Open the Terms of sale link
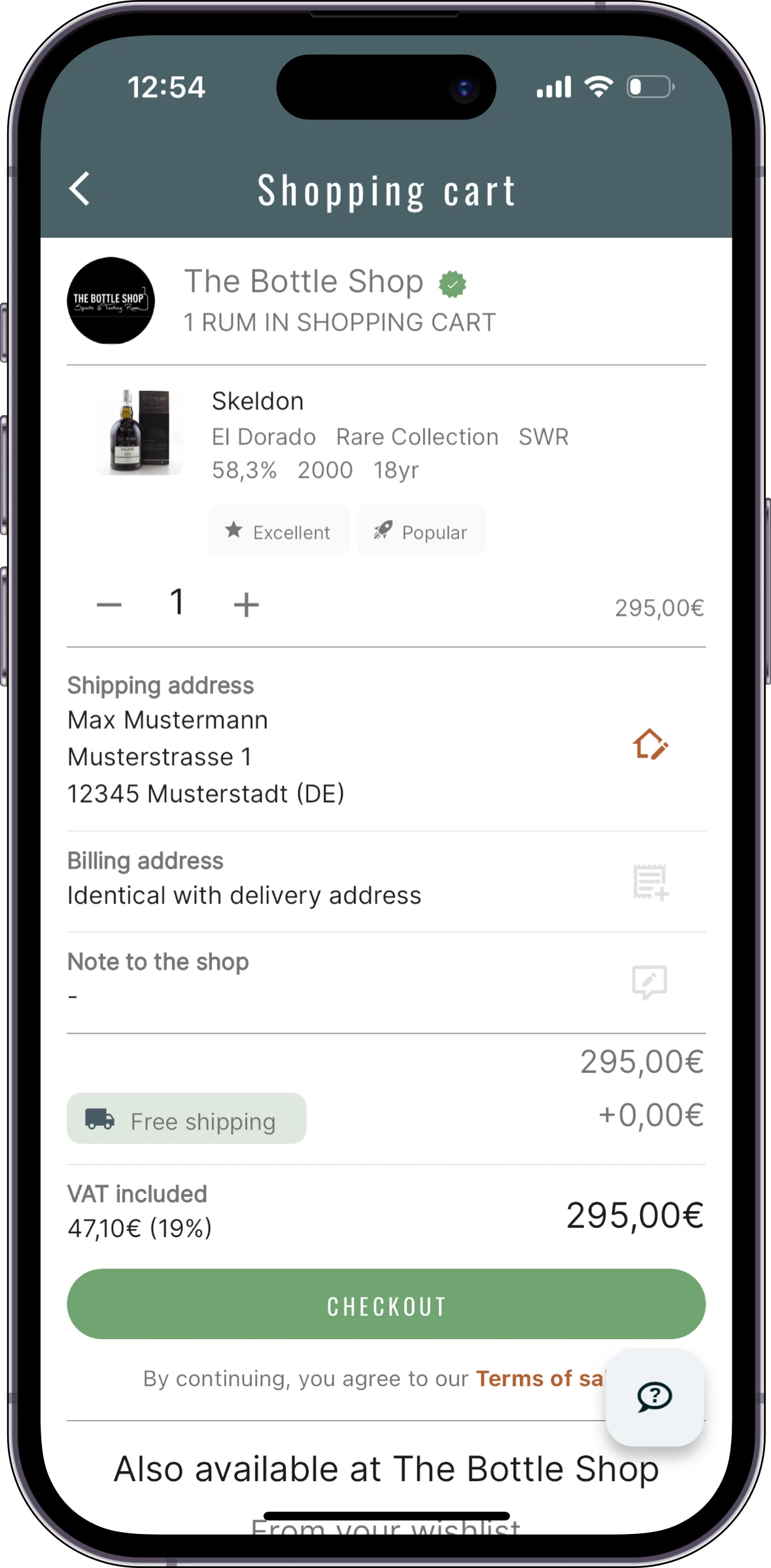 (x=539, y=1378)
